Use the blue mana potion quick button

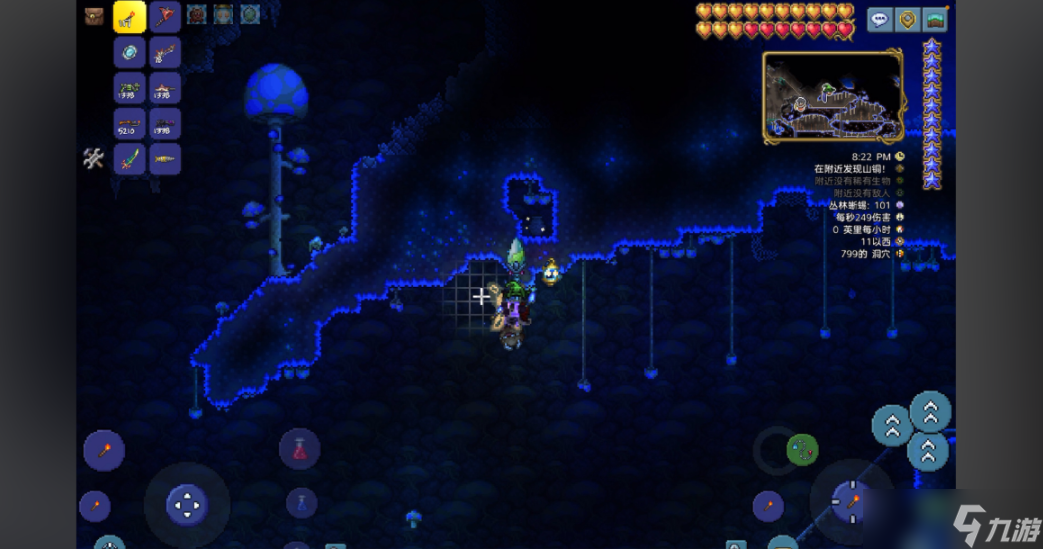click(301, 502)
